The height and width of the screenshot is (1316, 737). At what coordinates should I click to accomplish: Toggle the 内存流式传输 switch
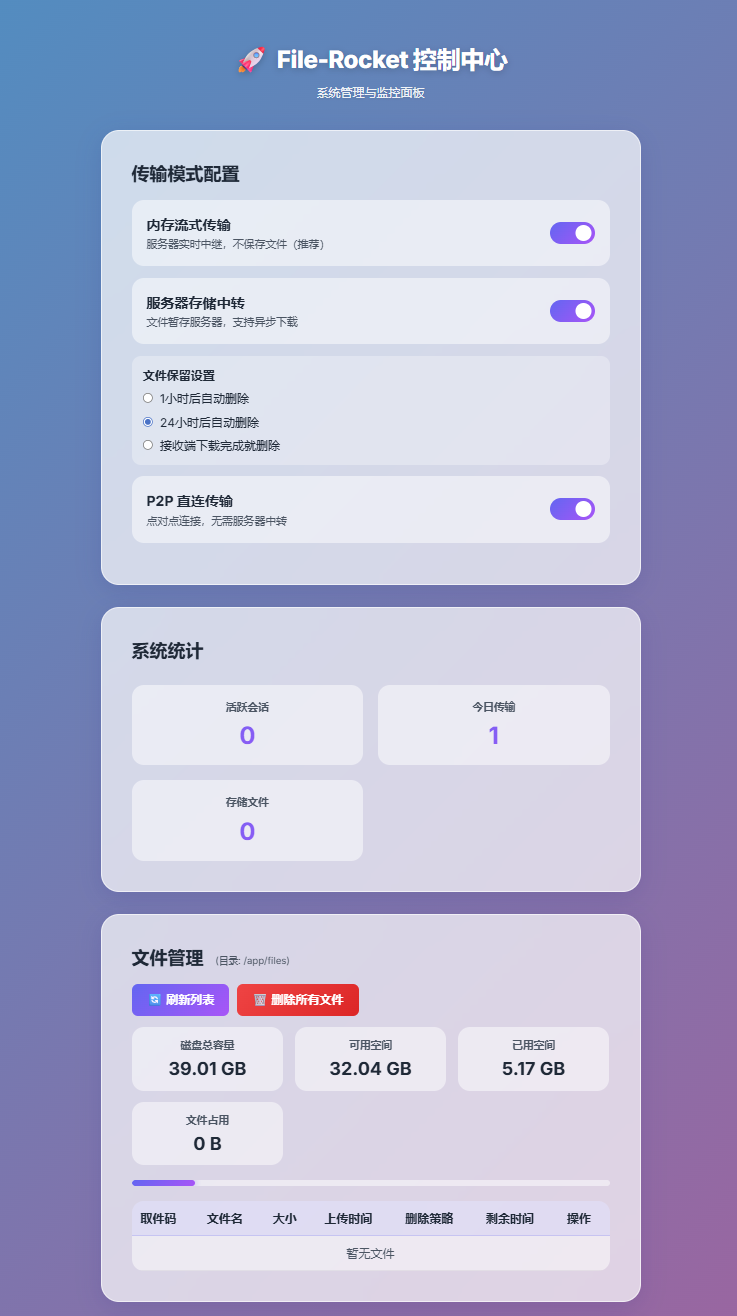(572, 233)
